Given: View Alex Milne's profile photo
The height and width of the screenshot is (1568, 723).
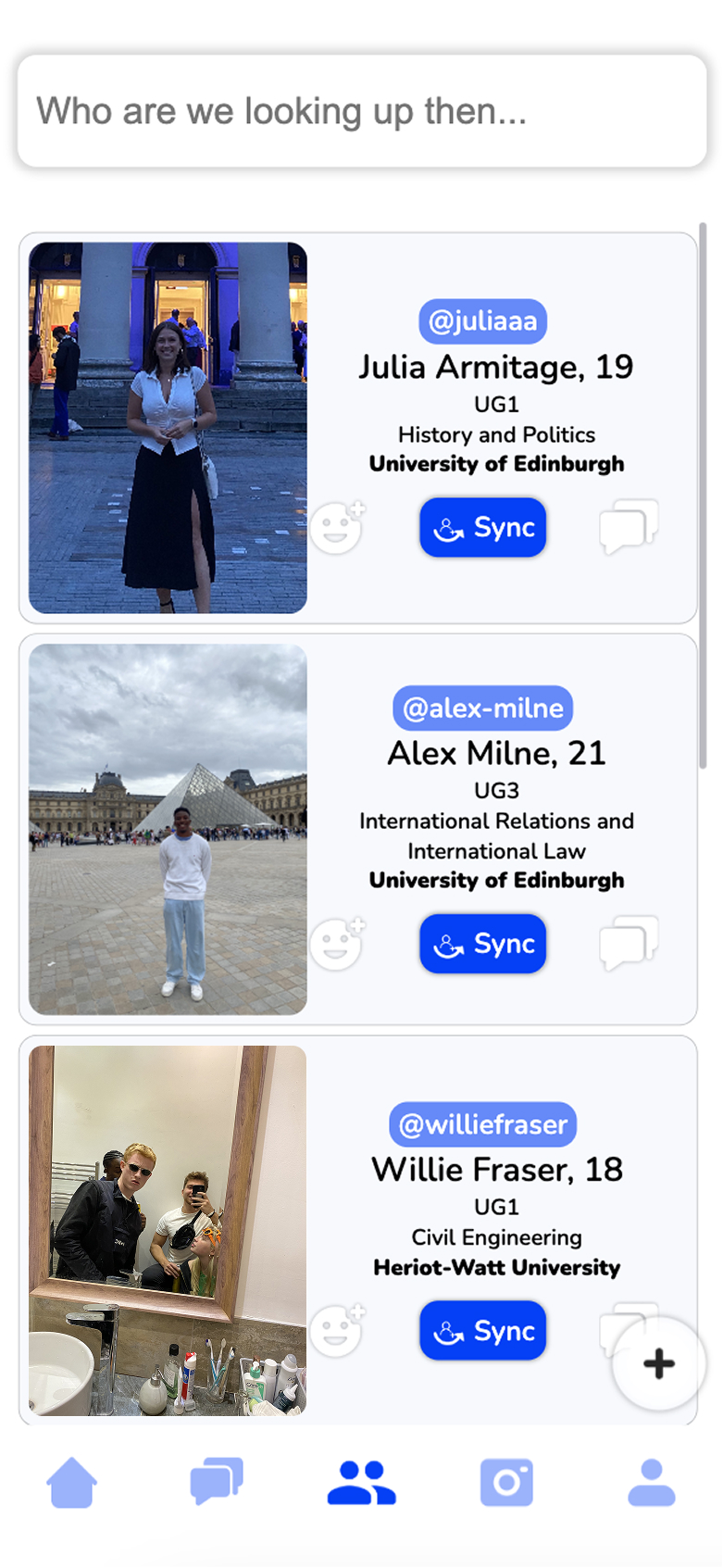Looking at the screenshot, I should pos(168,829).
